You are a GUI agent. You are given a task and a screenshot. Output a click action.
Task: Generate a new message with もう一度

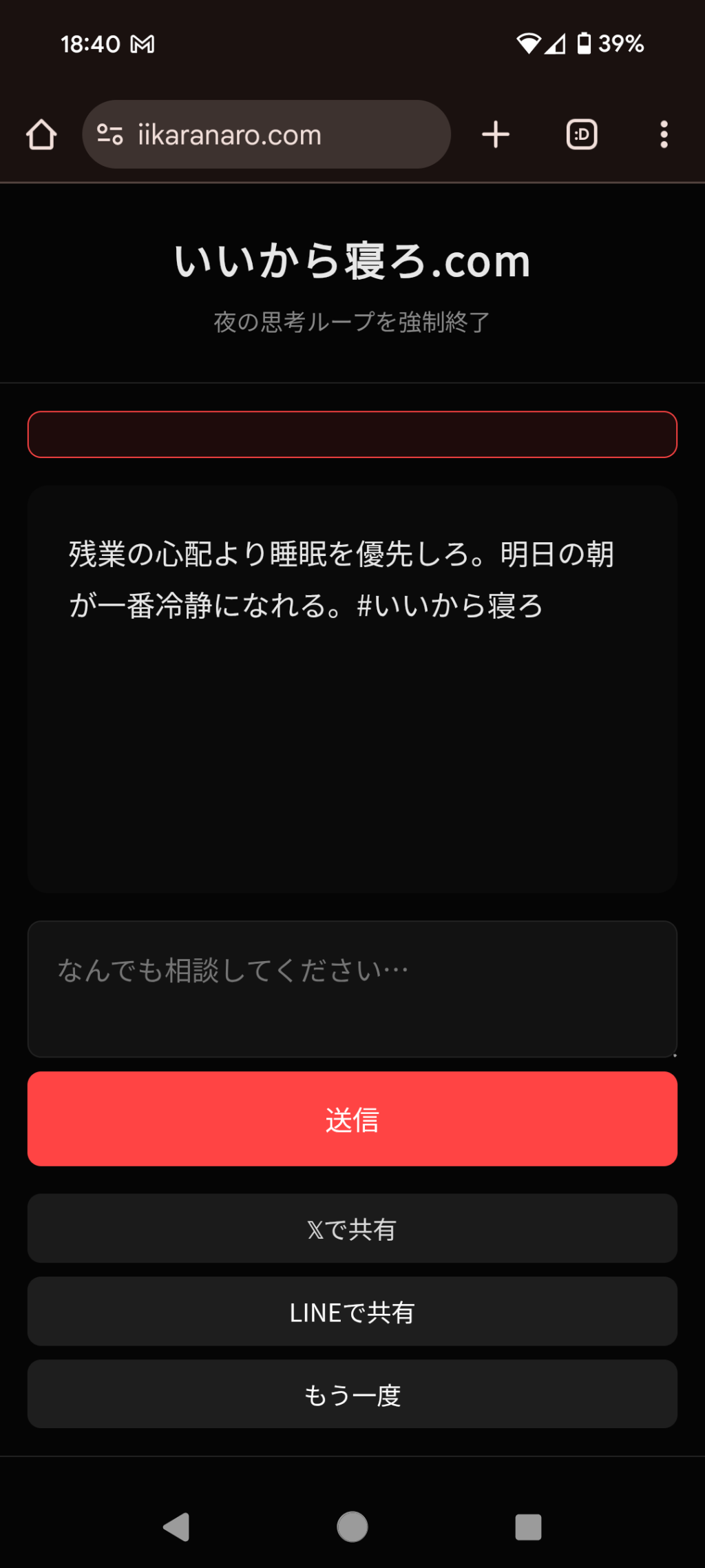point(352,1394)
